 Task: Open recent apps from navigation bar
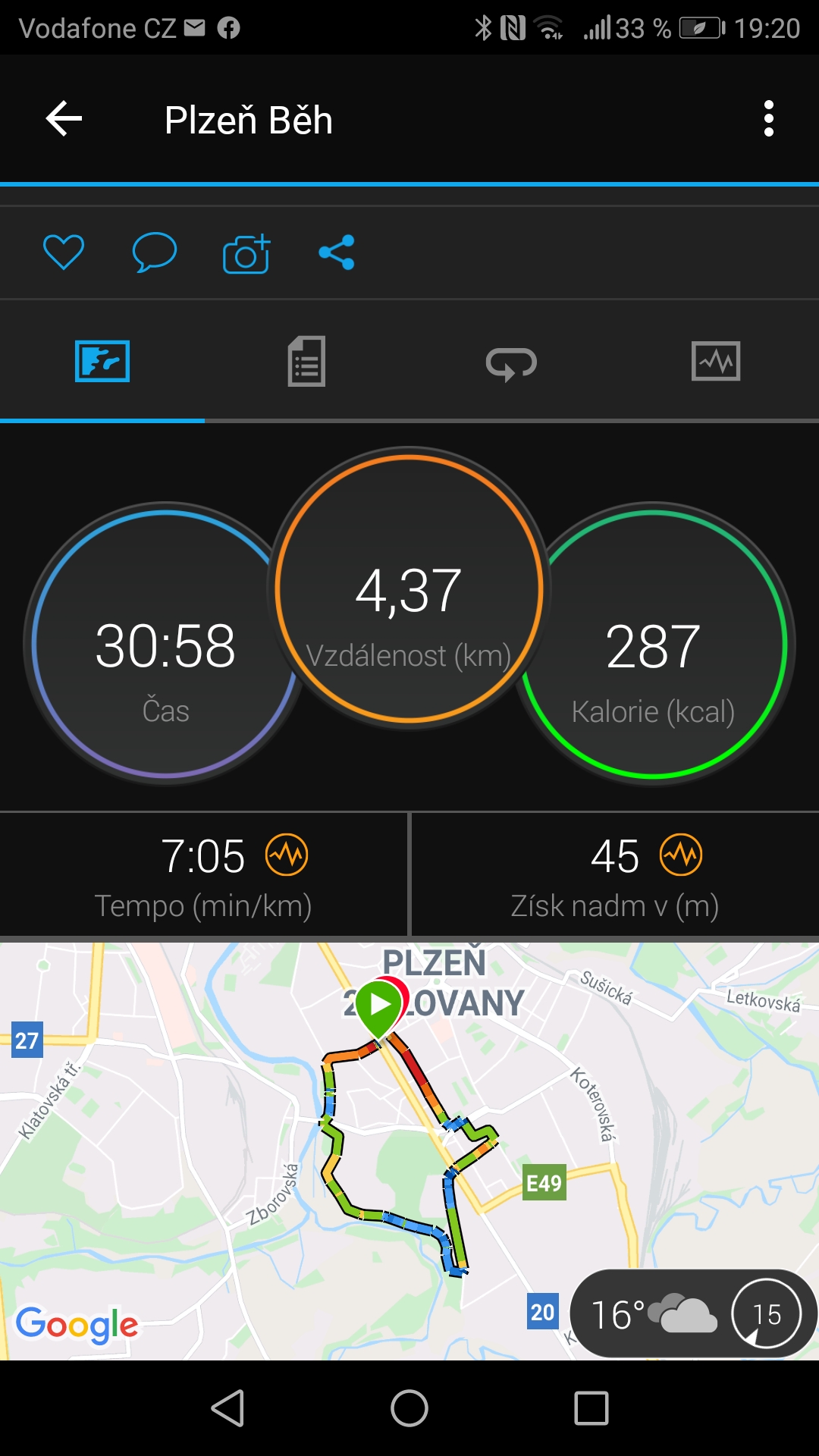pos(591,1408)
